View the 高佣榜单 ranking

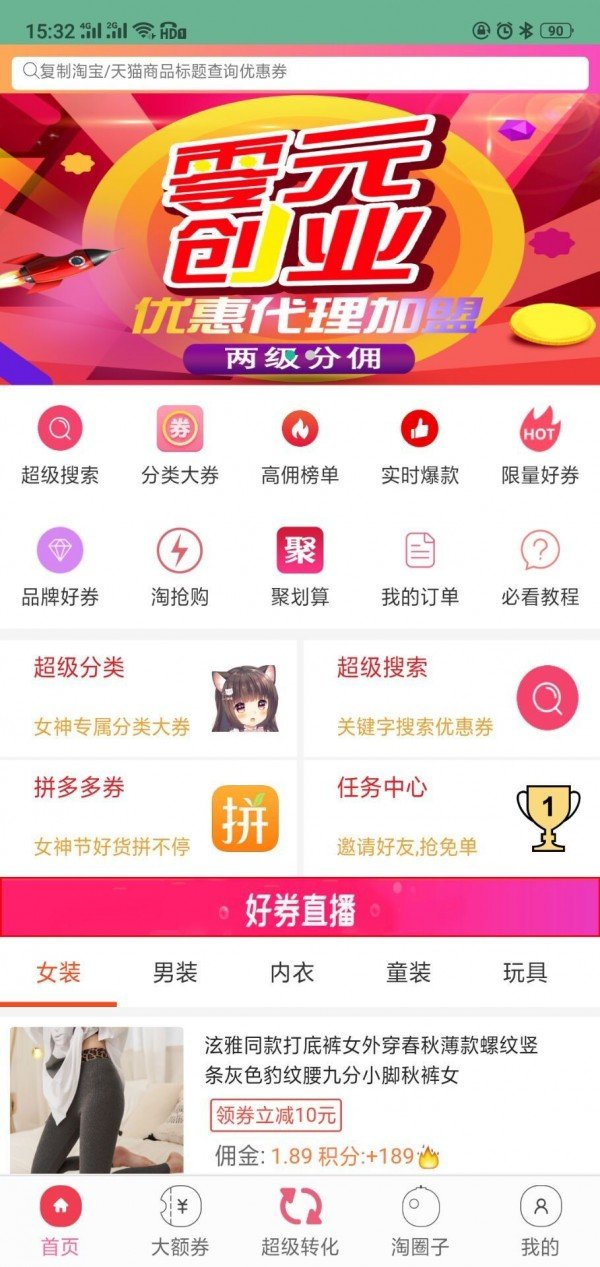[300, 445]
